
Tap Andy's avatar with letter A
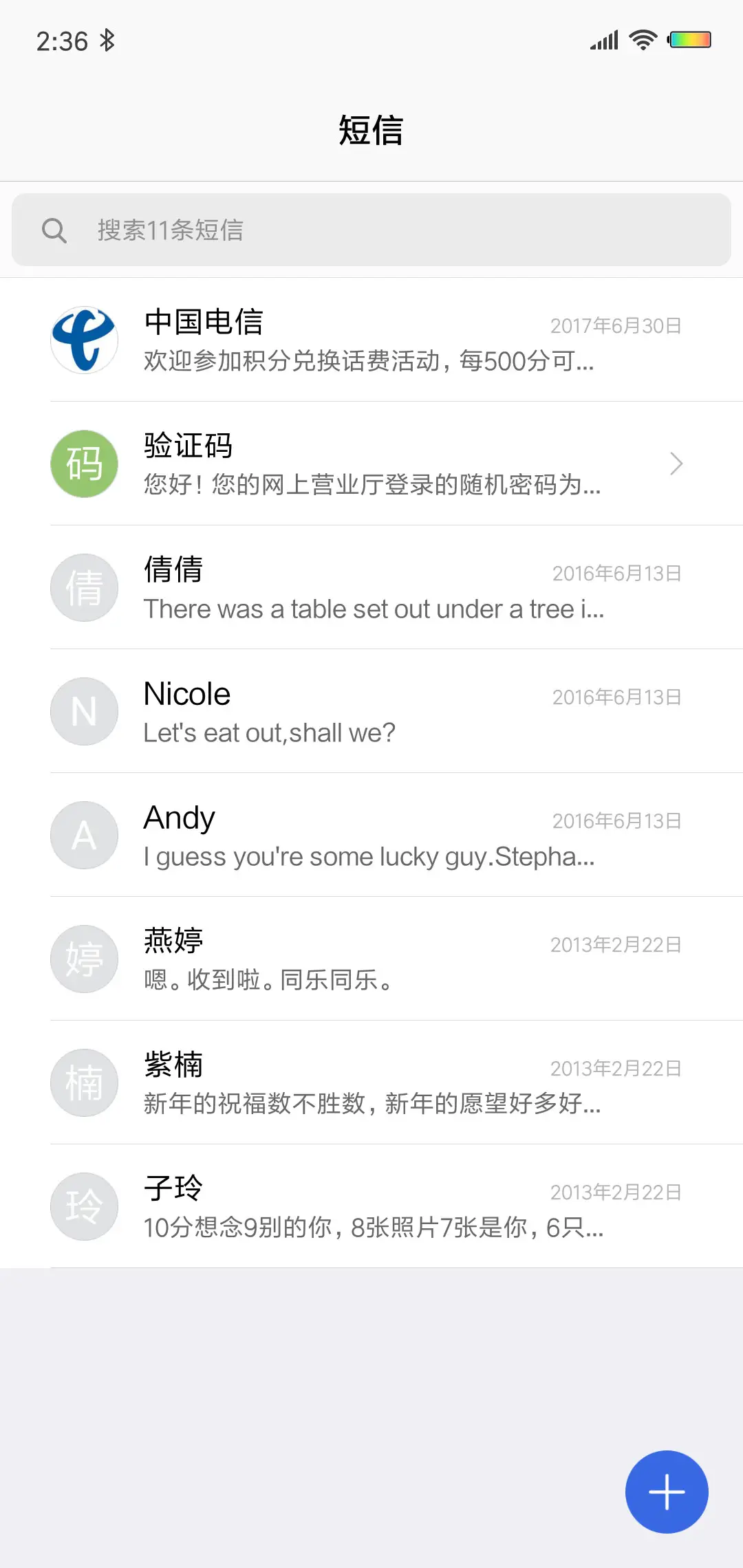click(84, 835)
